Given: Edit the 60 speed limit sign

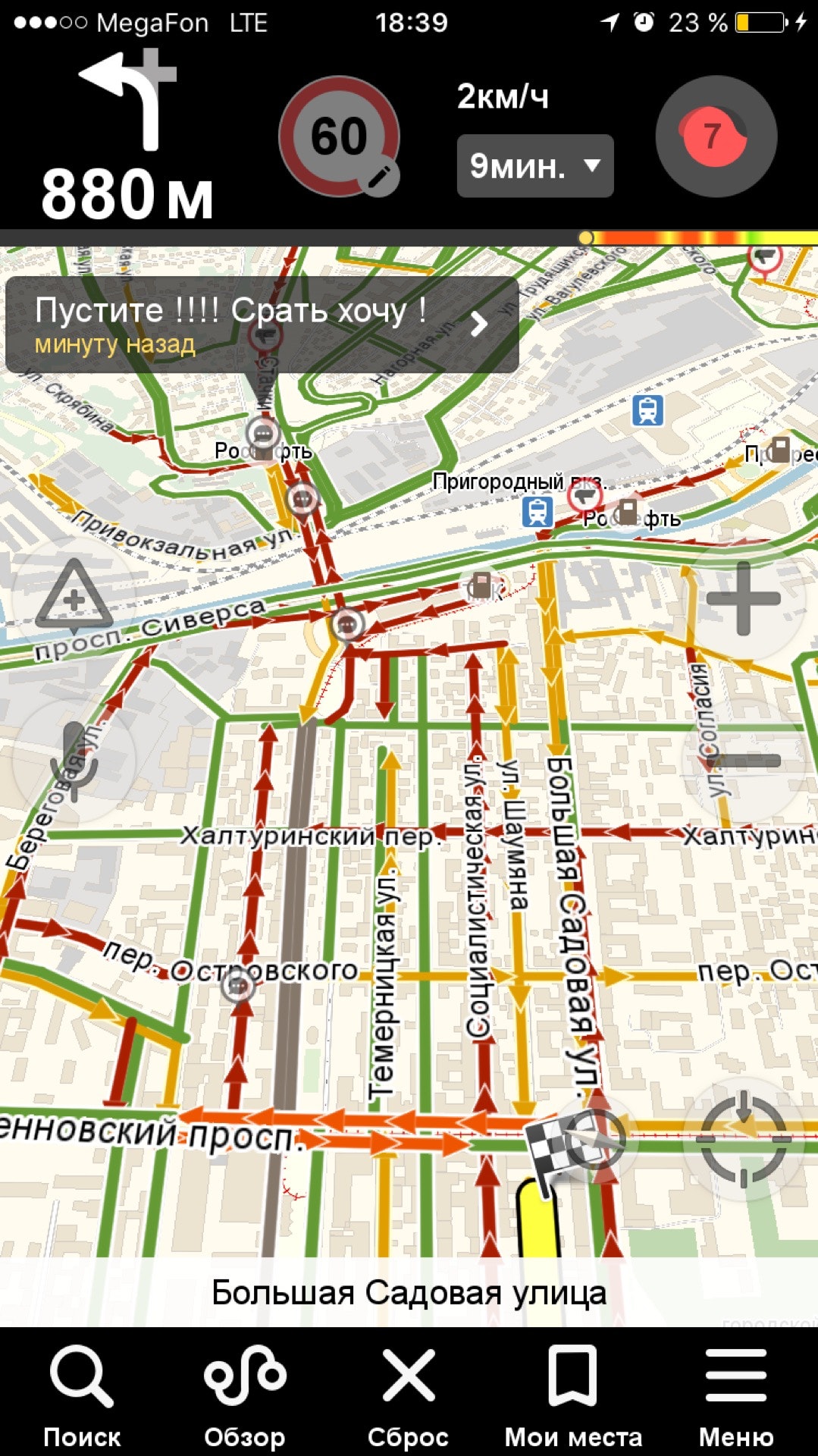Looking at the screenshot, I should pos(339,136).
